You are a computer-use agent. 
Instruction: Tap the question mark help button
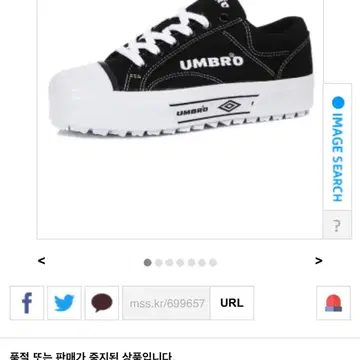(337, 225)
